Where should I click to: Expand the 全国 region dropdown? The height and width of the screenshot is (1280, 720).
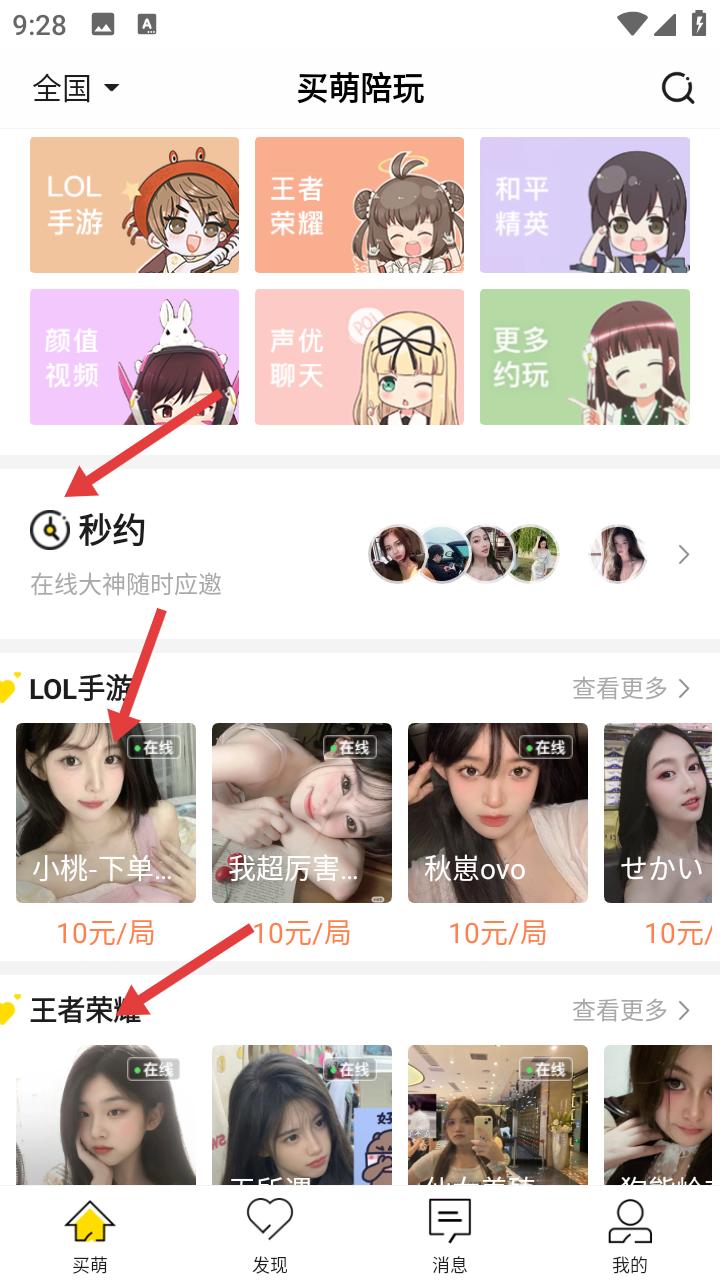pyautogui.click(x=77, y=88)
